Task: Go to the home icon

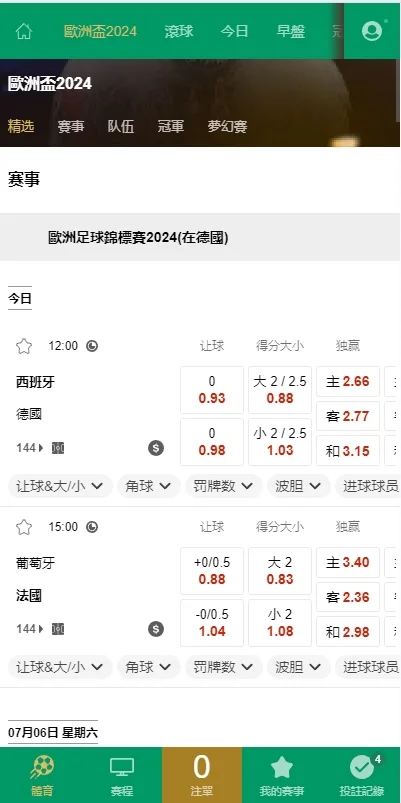Action: tap(24, 31)
